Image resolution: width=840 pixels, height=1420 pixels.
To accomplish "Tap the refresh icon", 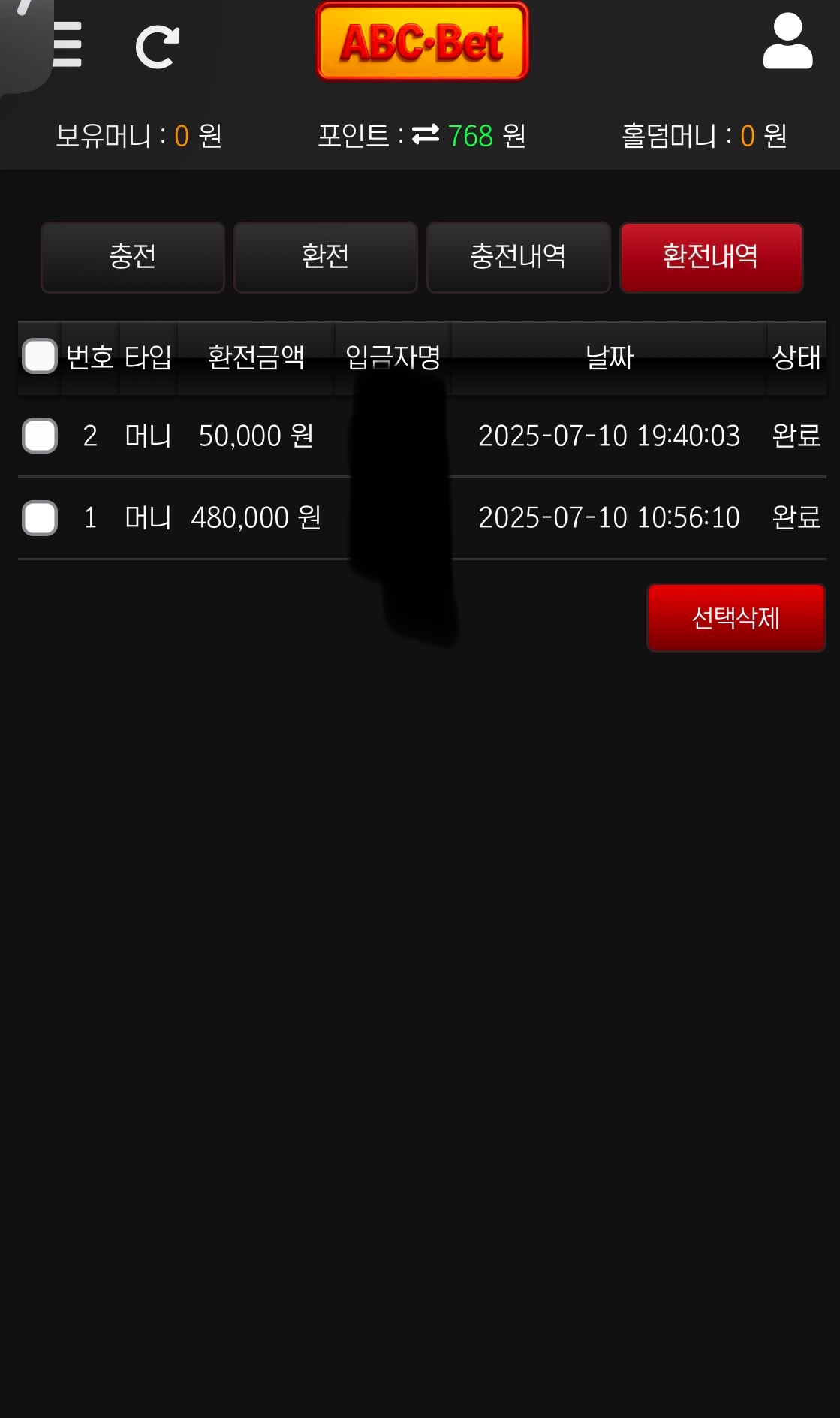I will [158, 47].
